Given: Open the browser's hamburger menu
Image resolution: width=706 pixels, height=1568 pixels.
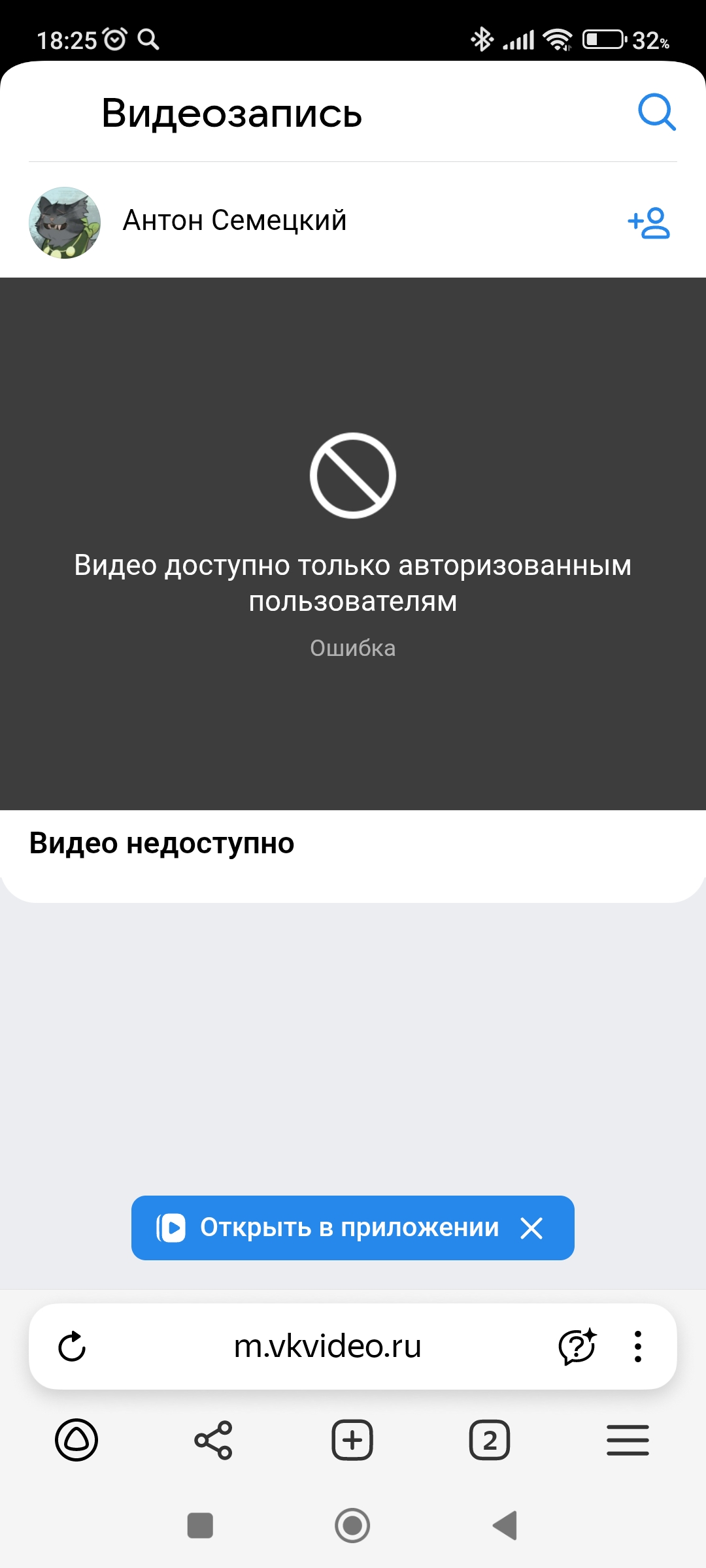Looking at the screenshot, I should coord(628,1440).
